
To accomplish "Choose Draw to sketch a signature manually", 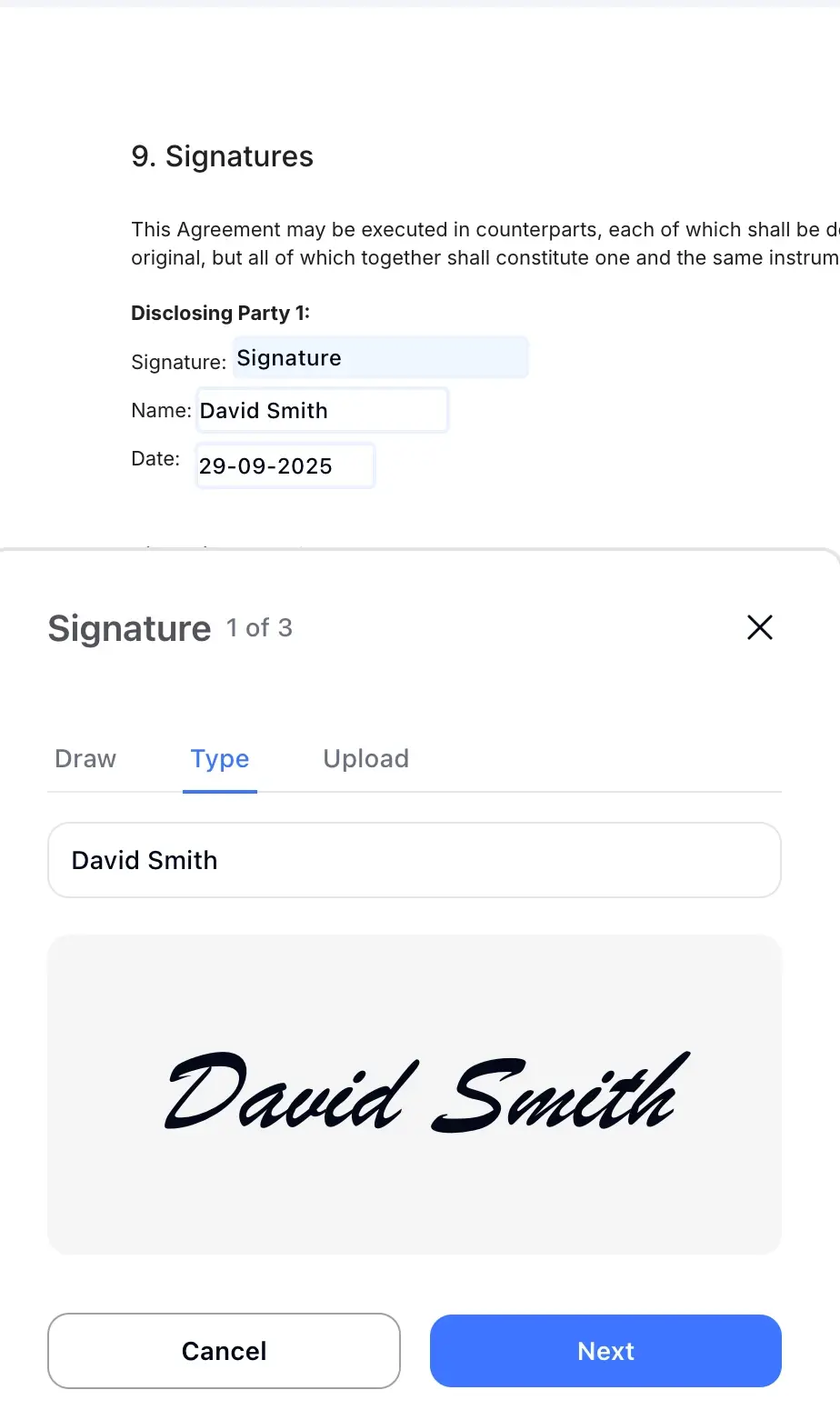I will 85,758.
